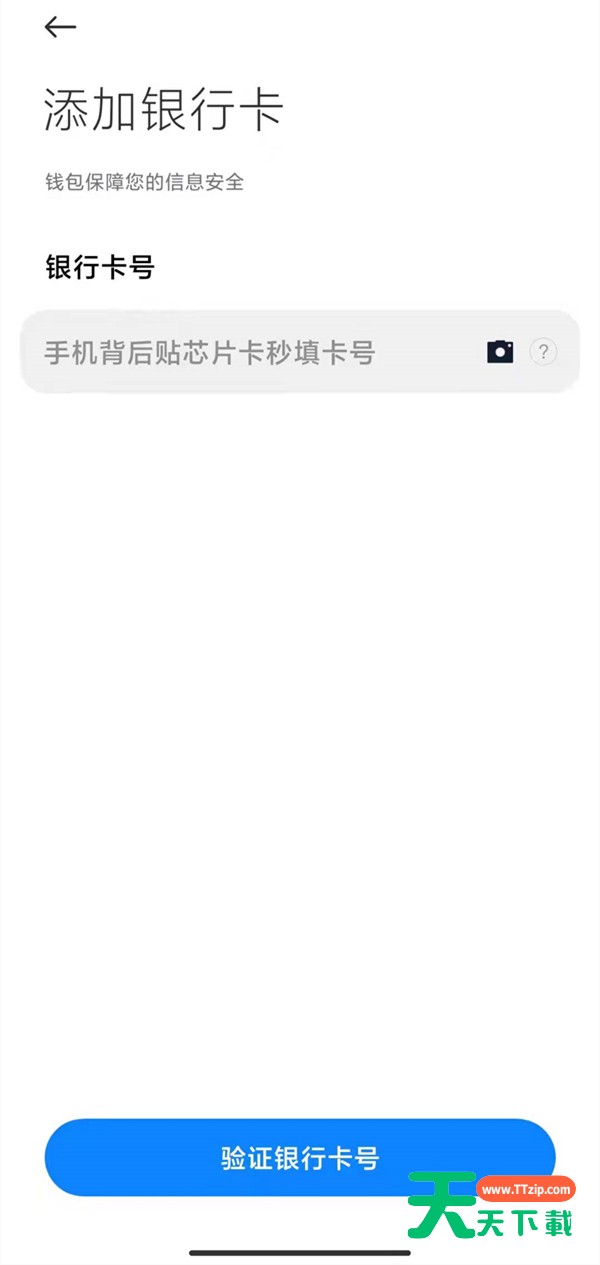The width and height of the screenshot is (600, 1265).
Task: Tap the 验证银行卡号 button
Action: [x=299, y=1157]
